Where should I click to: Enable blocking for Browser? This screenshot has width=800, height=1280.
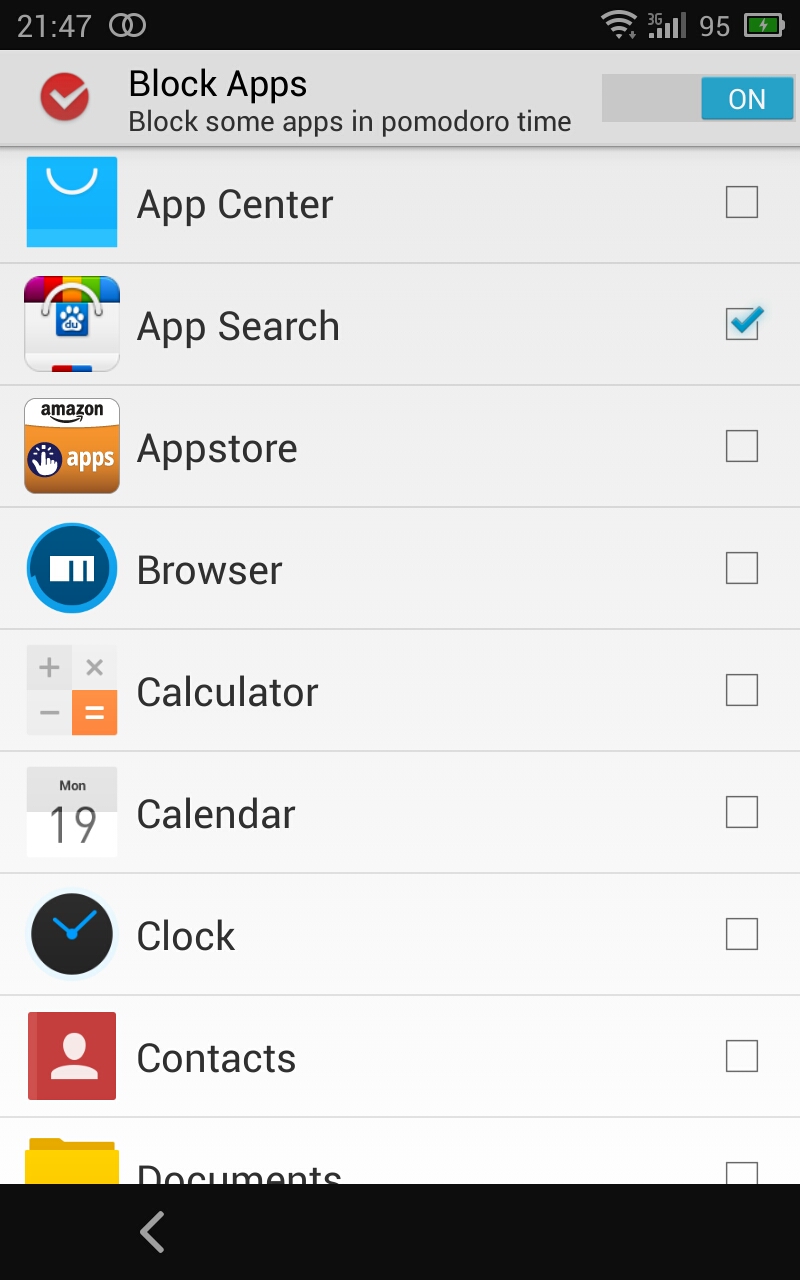[x=742, y=568]
